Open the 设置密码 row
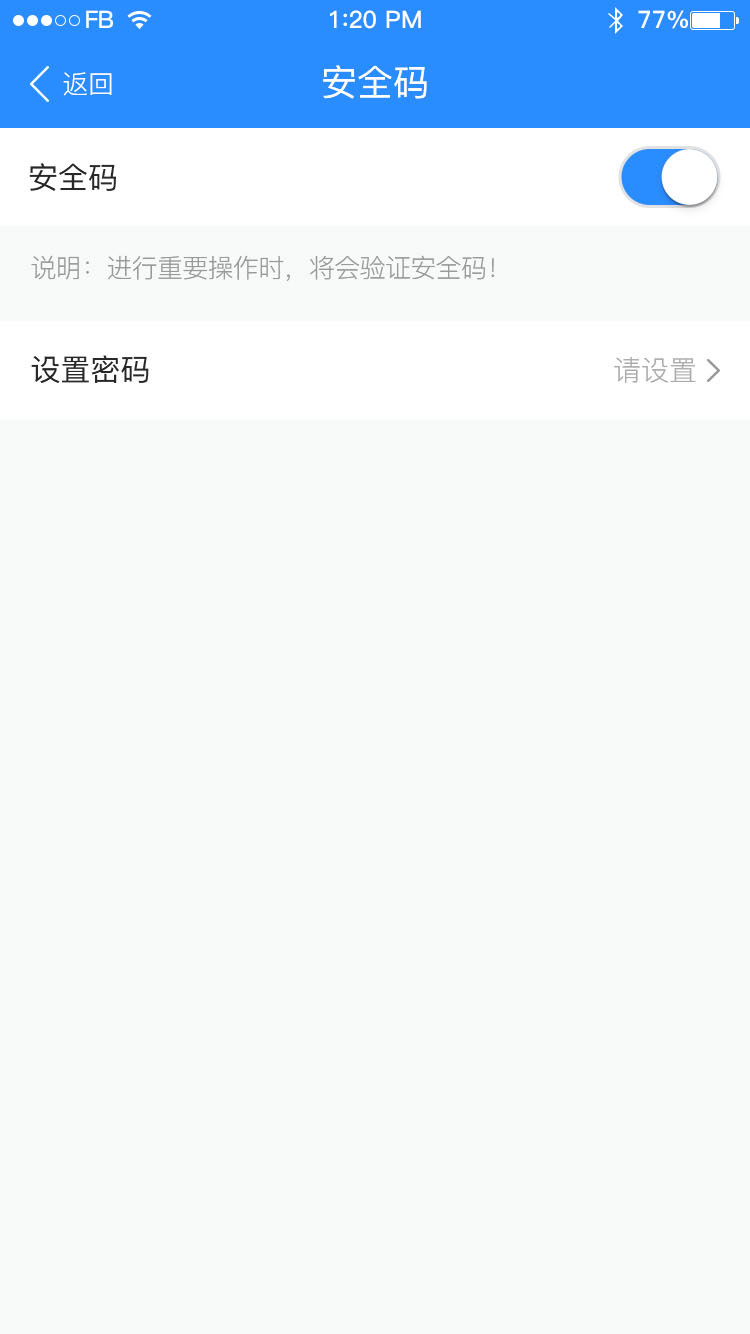The width and height of the screenshot is (750, 1334). click(x=375, y=371)
